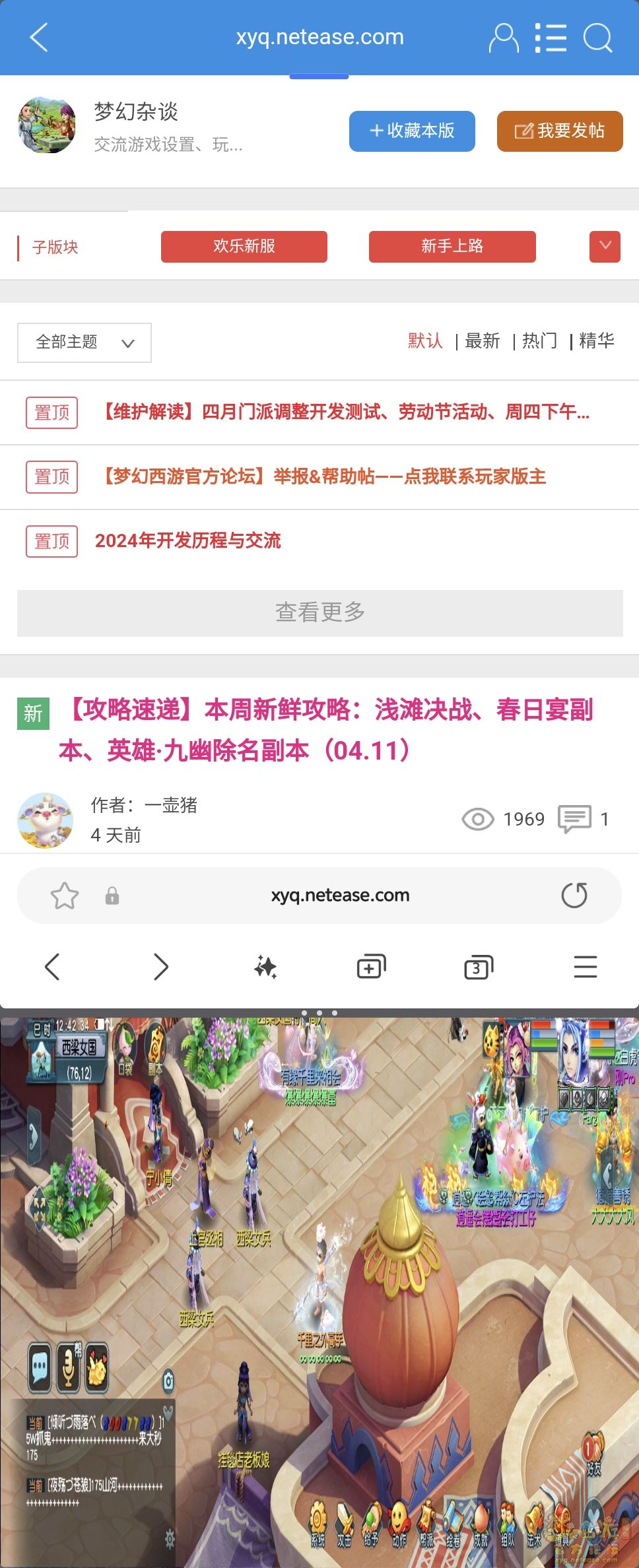Show 精华 threads
The width and height of the screenshot is (639, 1568).
pyautogui.click(x=596, y=341)
